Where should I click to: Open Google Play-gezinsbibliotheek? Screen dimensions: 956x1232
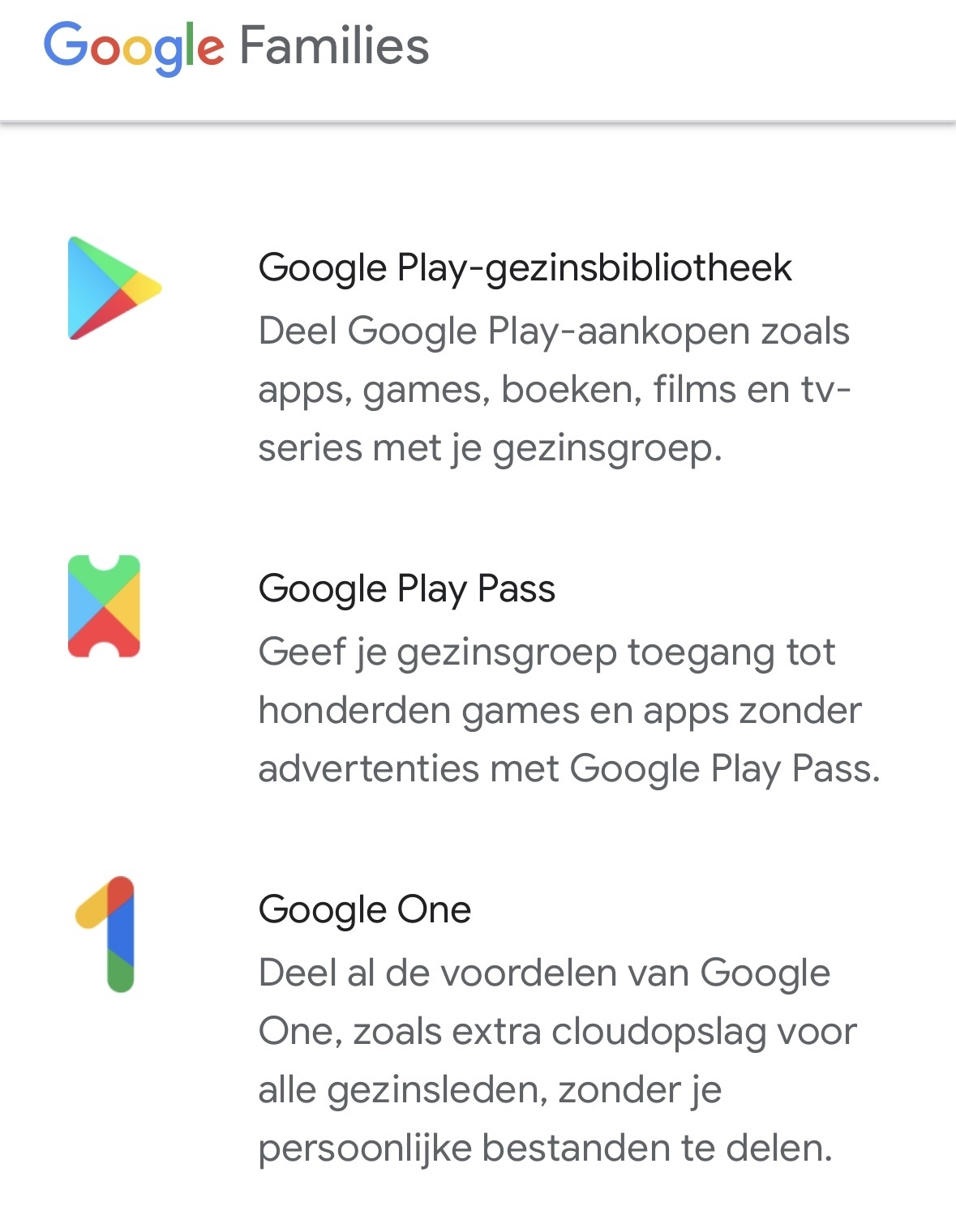[524, 268]
